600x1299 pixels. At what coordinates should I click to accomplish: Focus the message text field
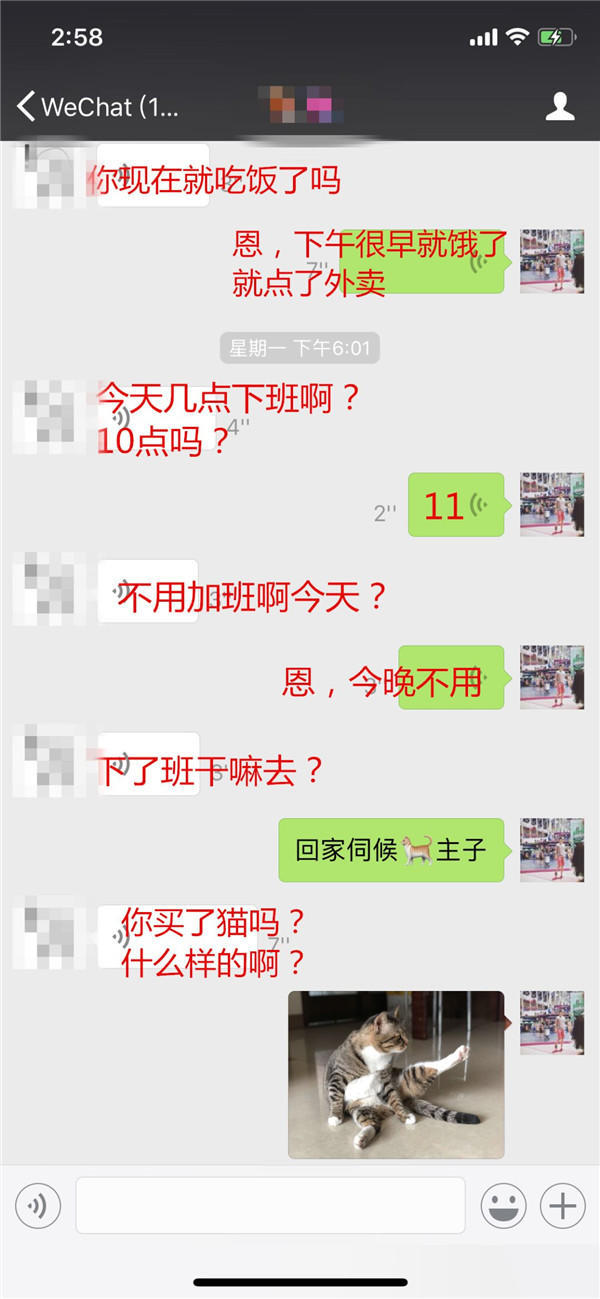[x=270, y=1205]
